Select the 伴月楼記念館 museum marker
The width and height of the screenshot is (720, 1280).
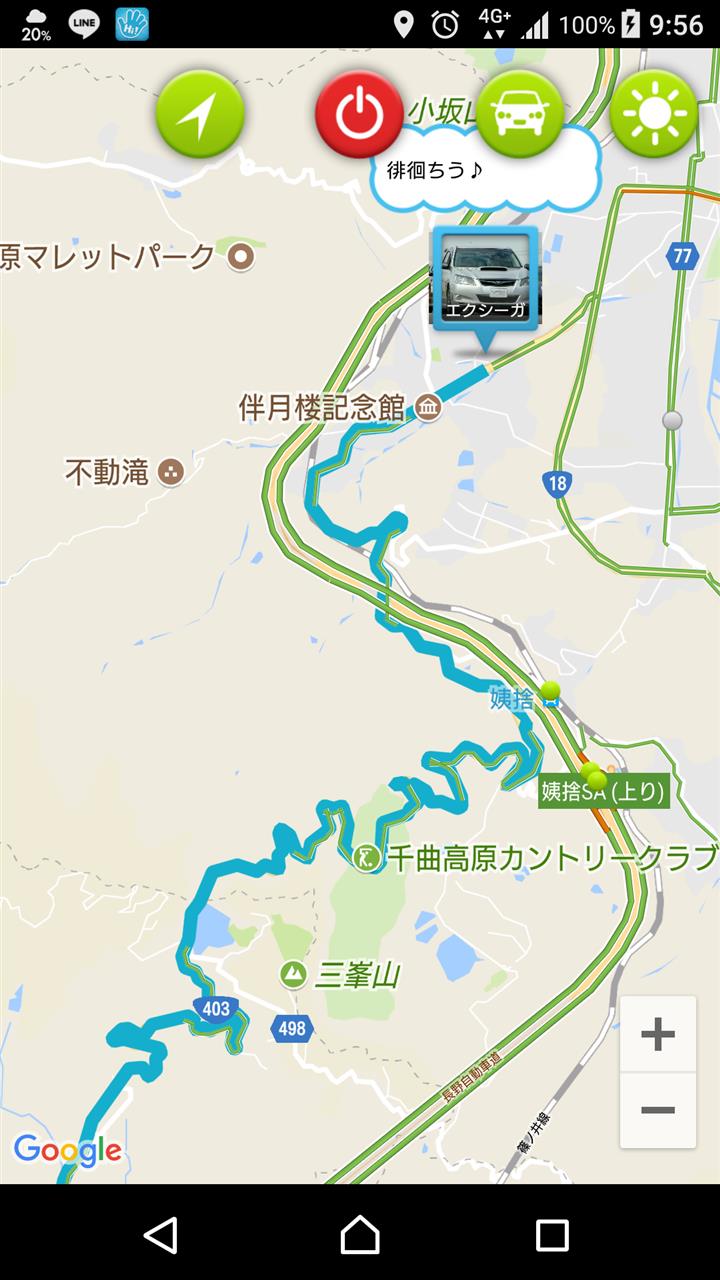428,408
